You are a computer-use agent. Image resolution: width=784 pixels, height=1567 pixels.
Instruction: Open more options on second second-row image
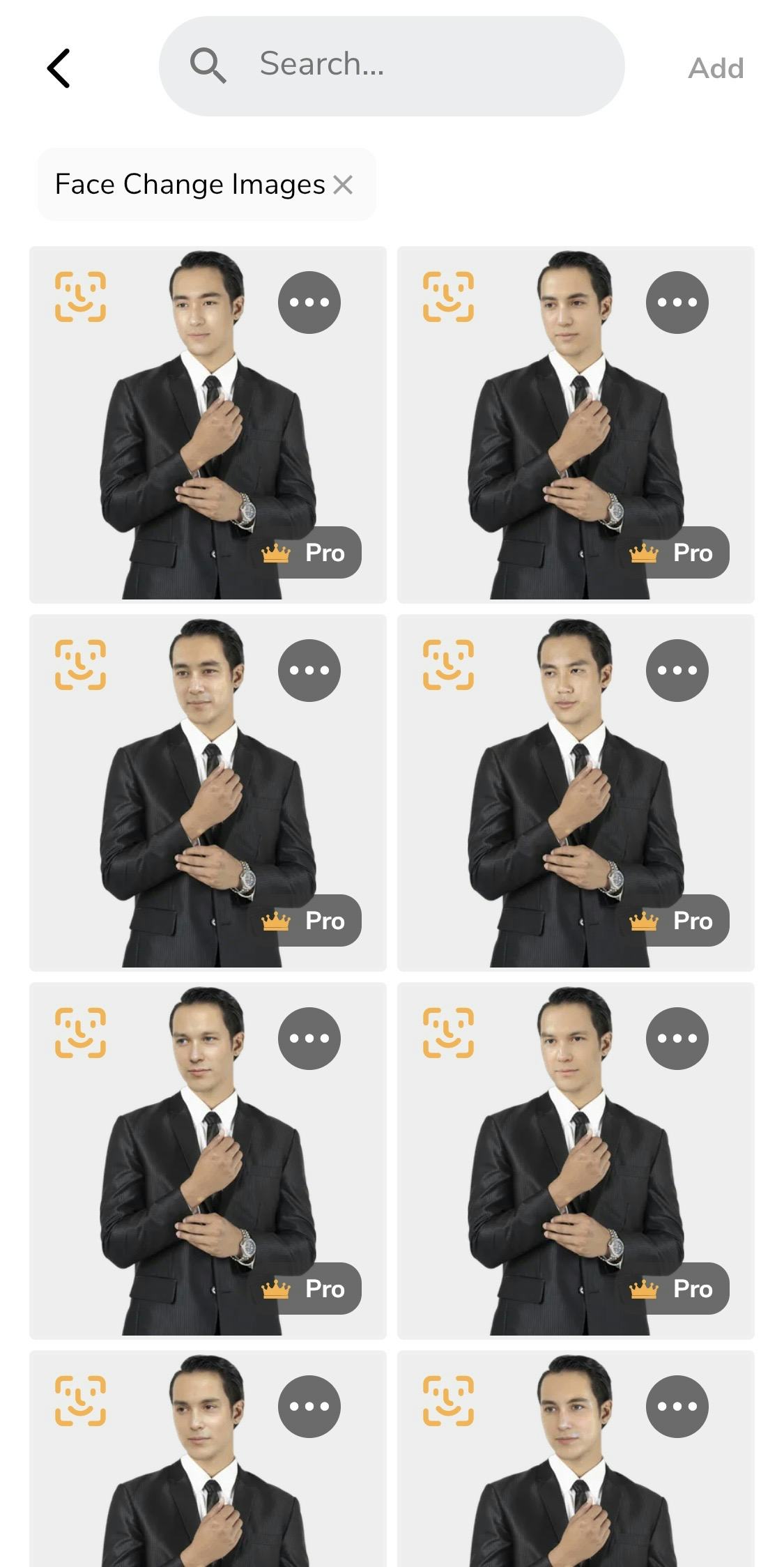(x=677, y=670)
